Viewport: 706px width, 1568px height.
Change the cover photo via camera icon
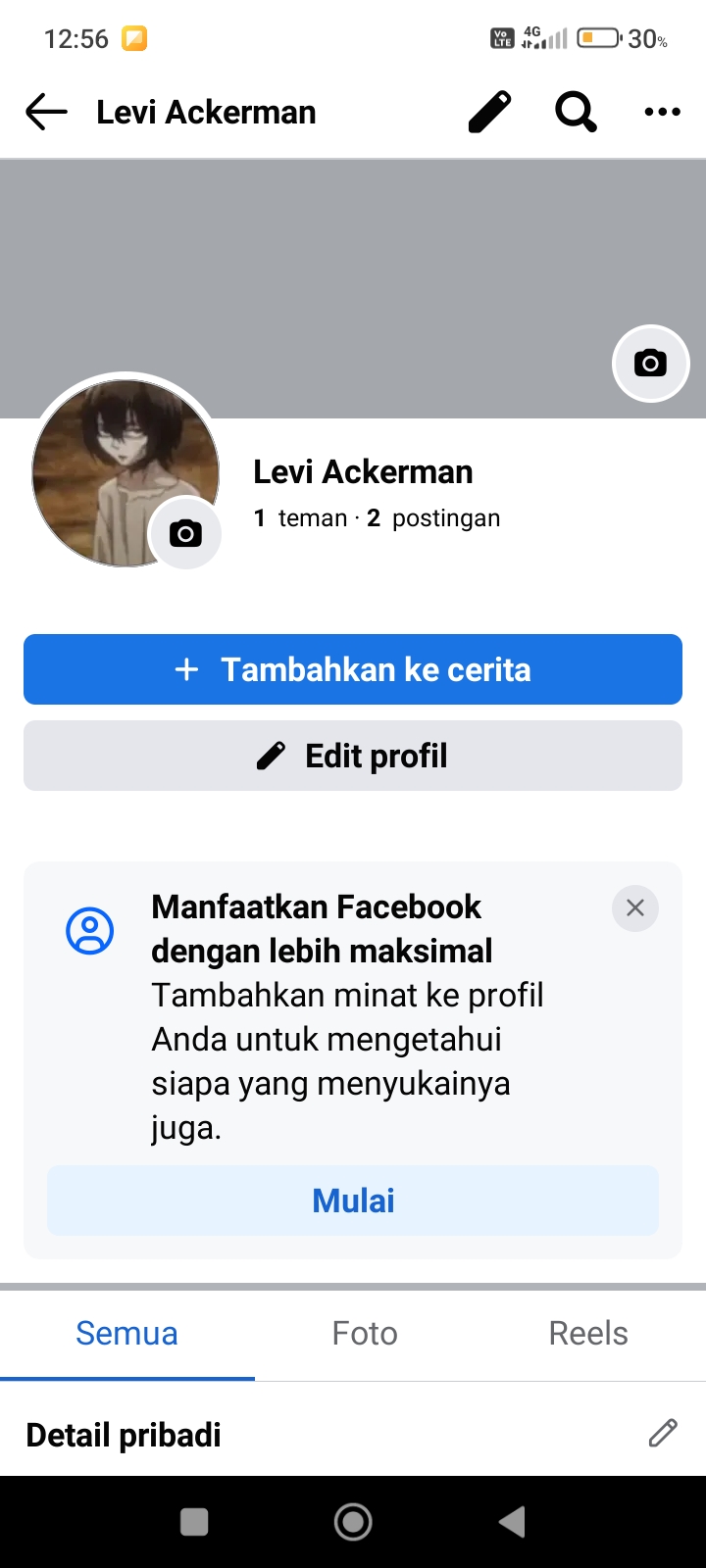pos(650,364)
